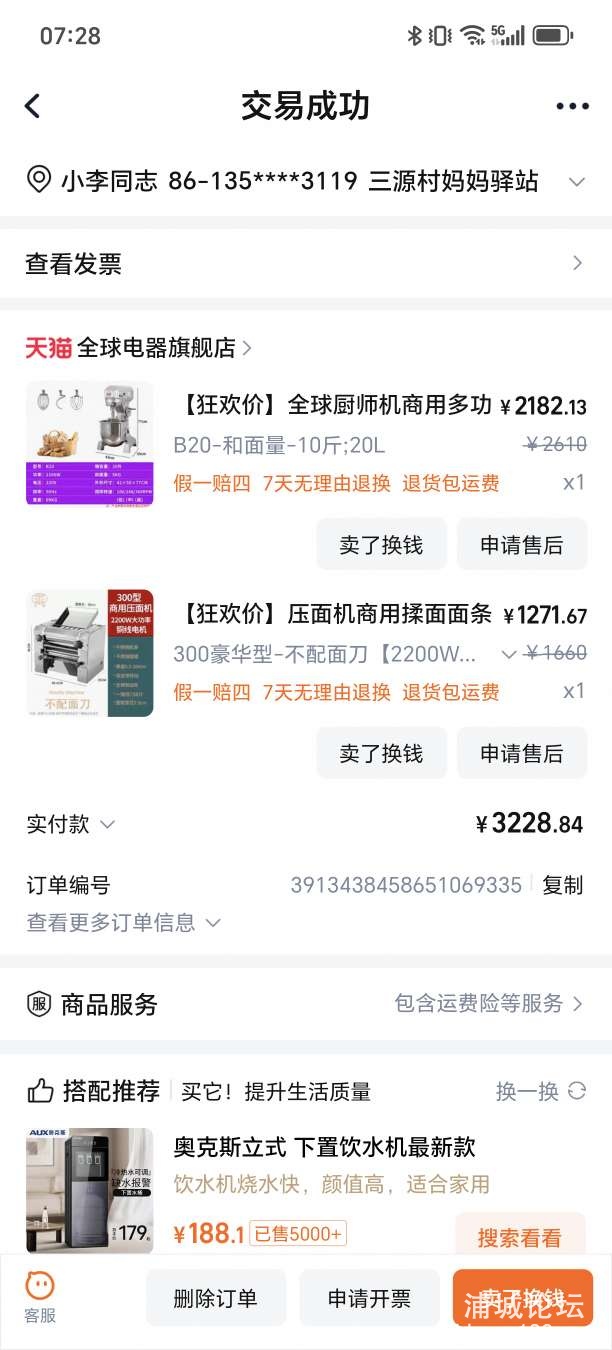Open the three-dot overflow menu

point(572,107)
